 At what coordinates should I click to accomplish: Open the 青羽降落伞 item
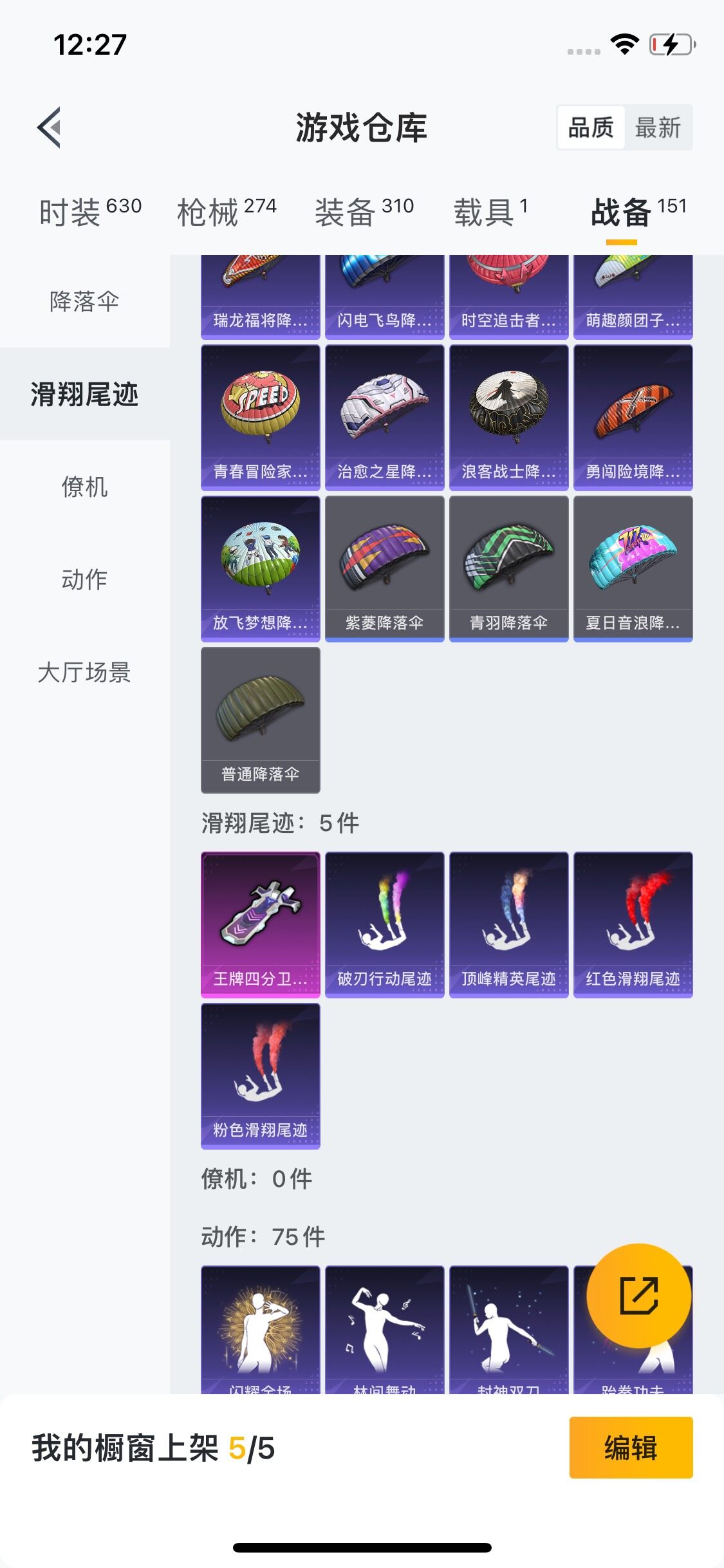(x=508, y=568)
